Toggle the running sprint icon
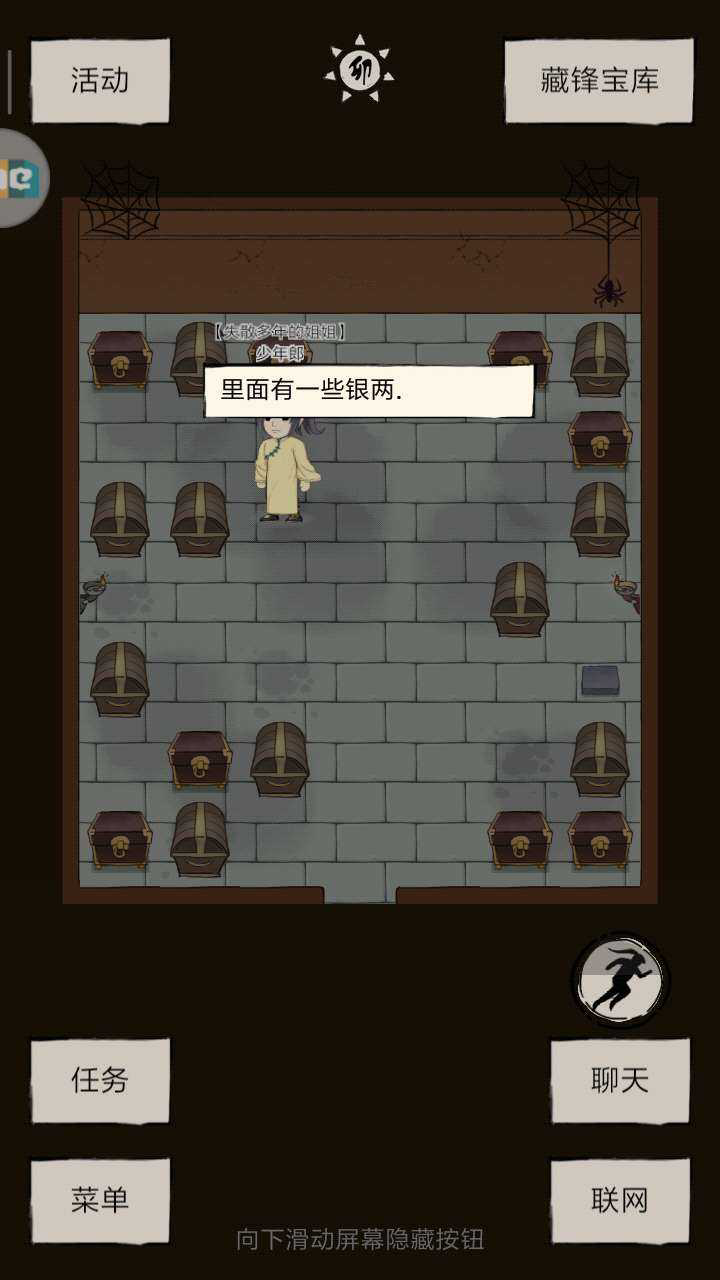This screenshot has width=720, height=1280. click(x=620, y=979)
